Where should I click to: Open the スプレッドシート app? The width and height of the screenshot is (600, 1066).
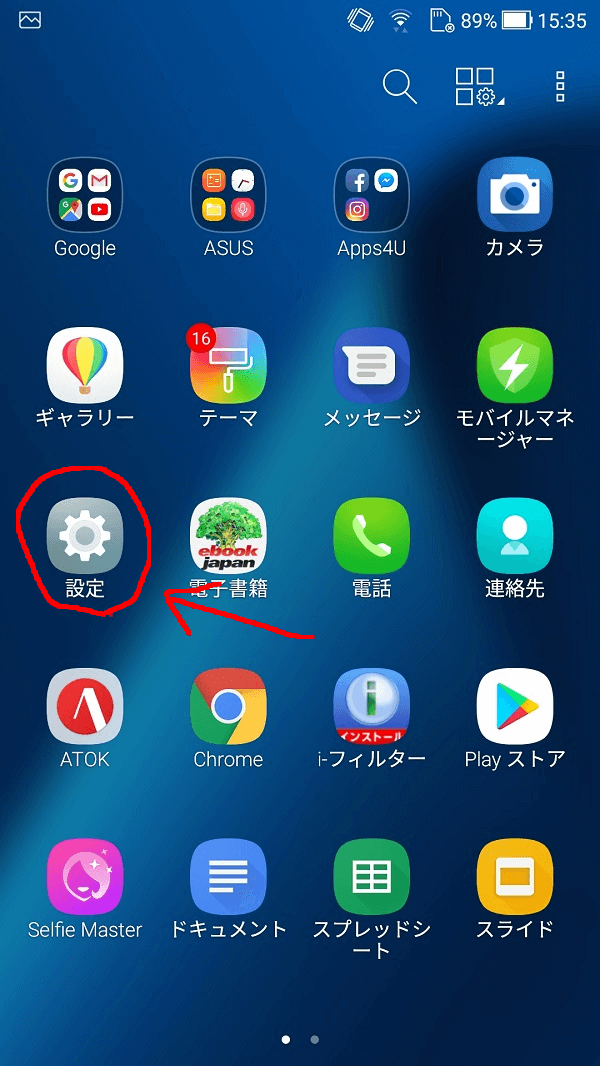(x=371, y=877)
